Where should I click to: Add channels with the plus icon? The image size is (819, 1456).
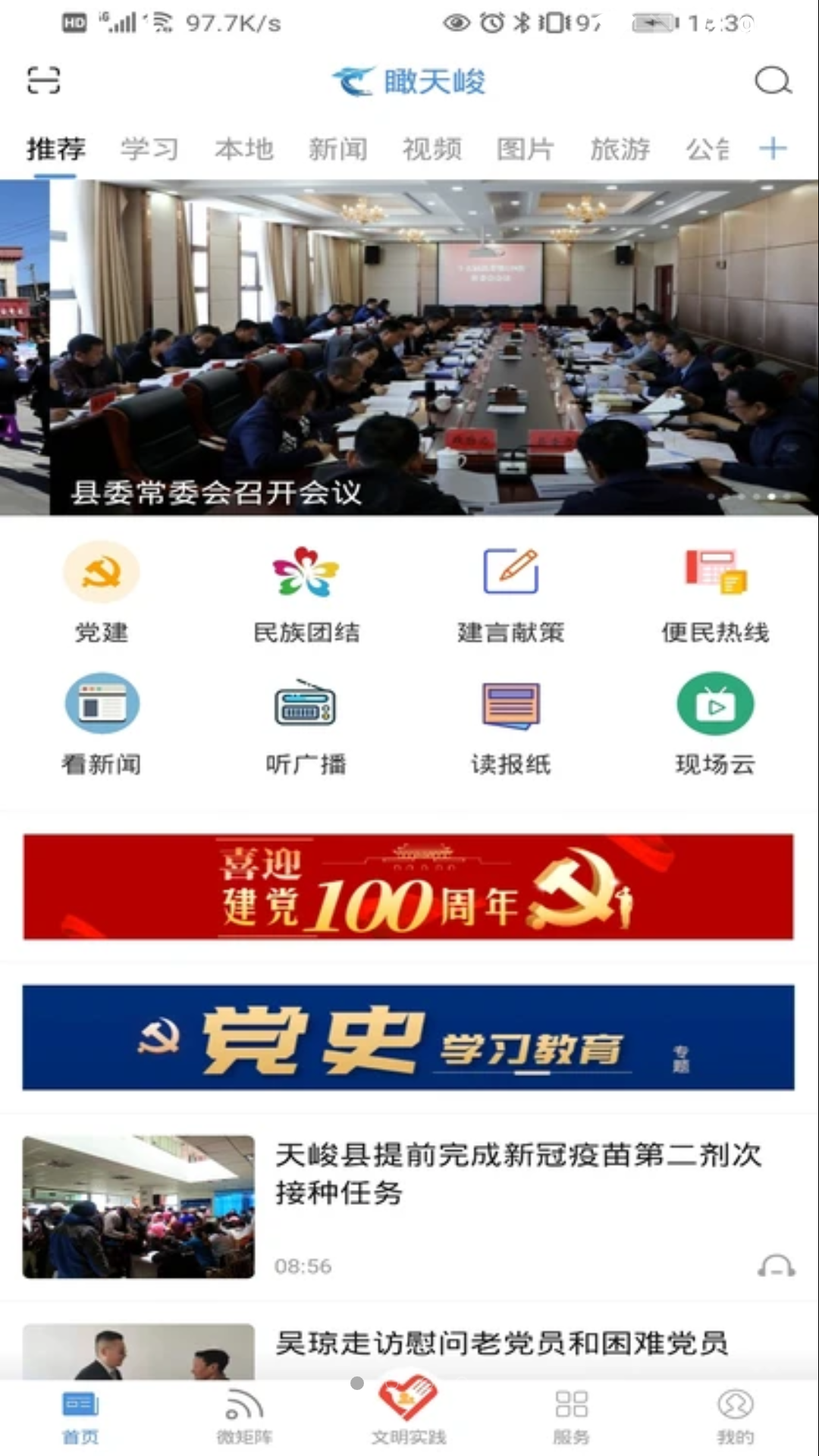773,148
